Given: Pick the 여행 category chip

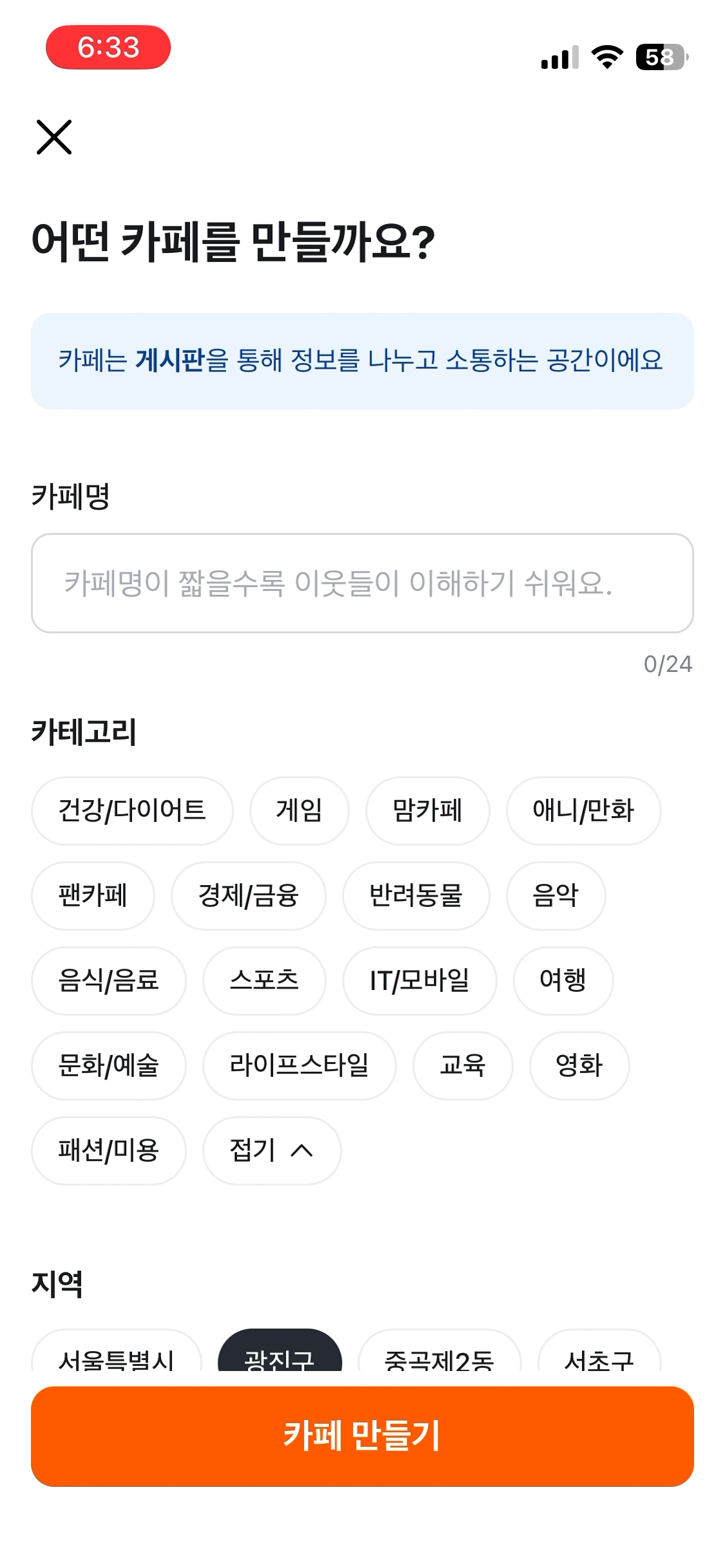Looking at the screenshot, I should pyautogui.click(x=563, y=980).
